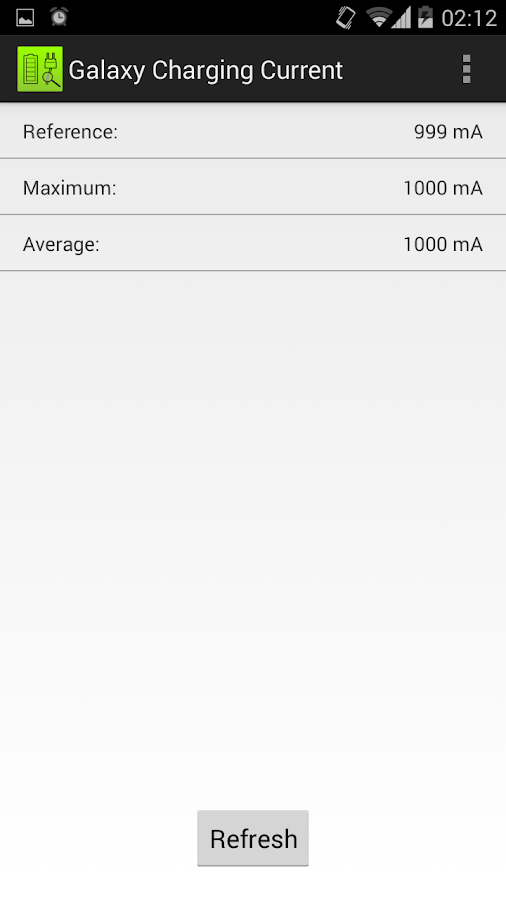Tap the Refresh button
This screenshot has width=506, height=900.
pos(253,838)
